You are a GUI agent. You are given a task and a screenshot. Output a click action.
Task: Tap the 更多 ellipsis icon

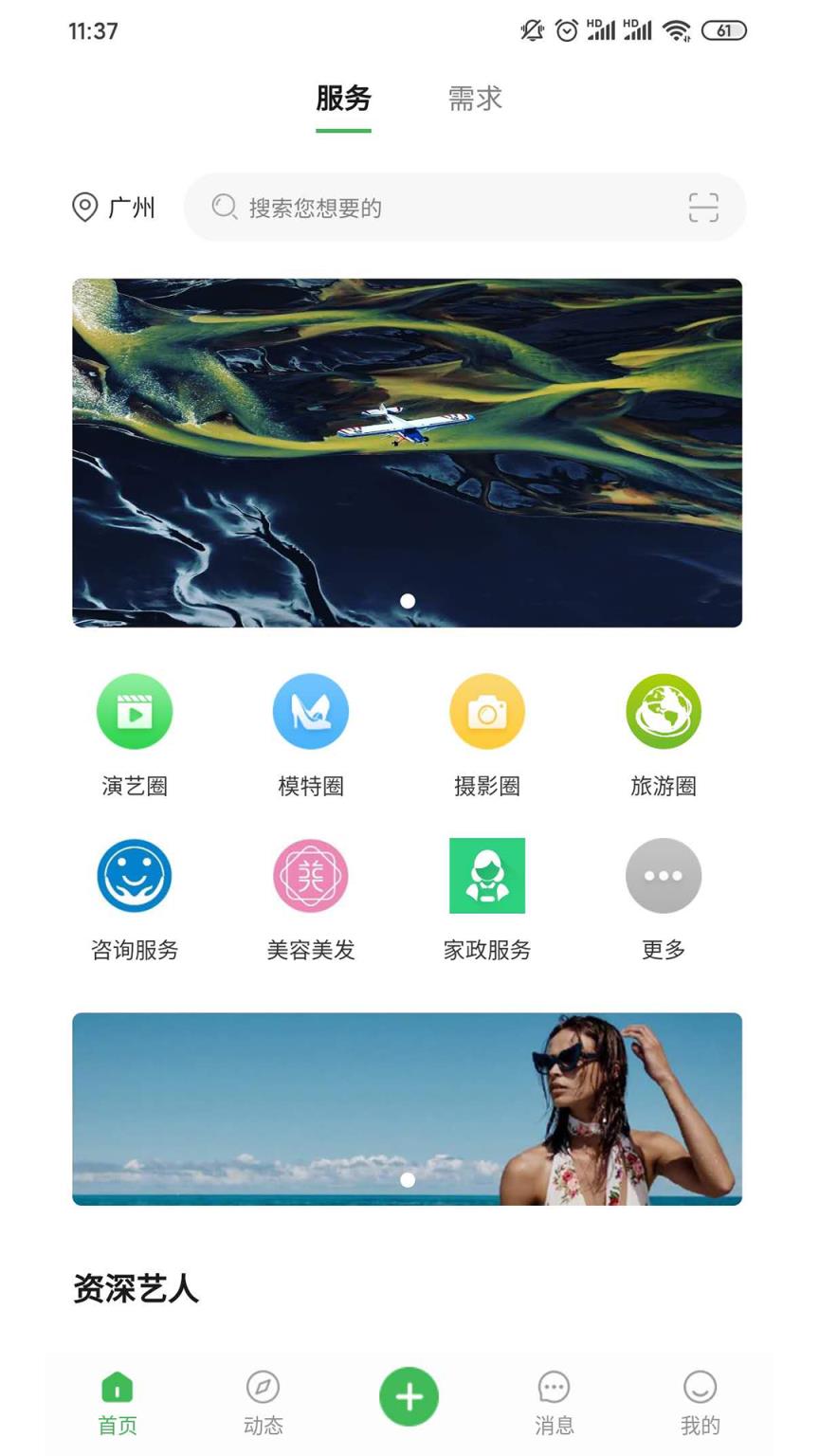[664, 875]
